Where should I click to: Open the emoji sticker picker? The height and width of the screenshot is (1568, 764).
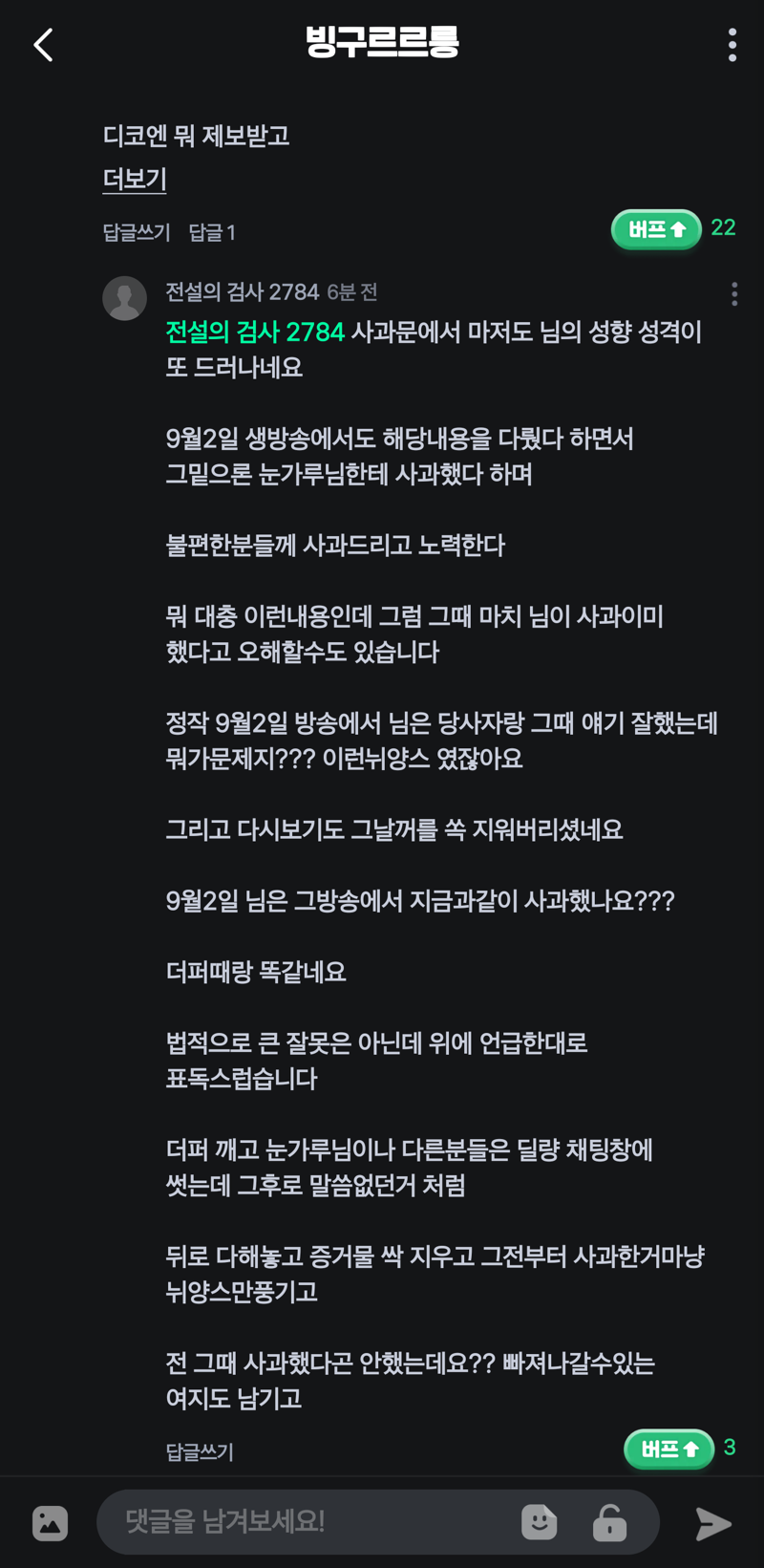click(540, 1522)
